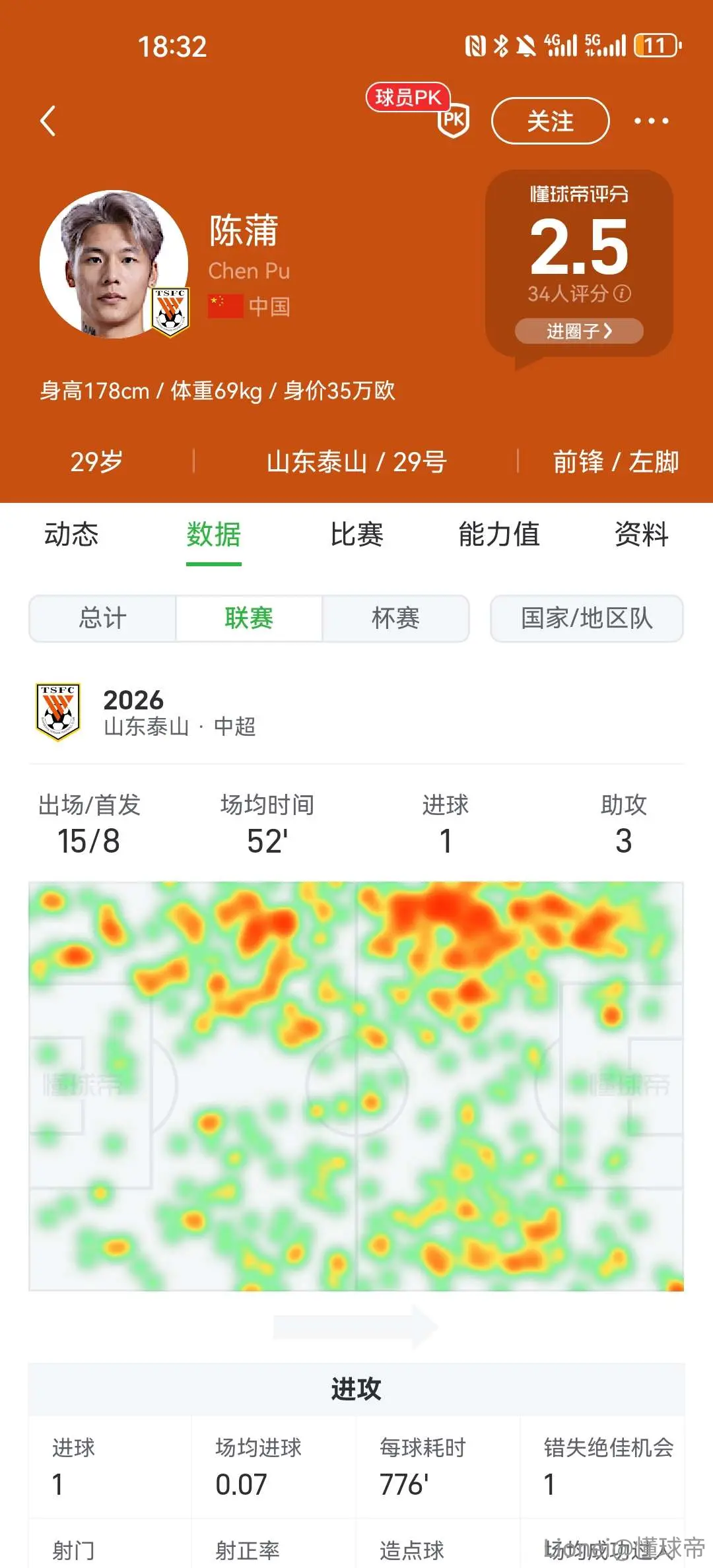
Task: Follow the player with 关注 button
Action: (550, 121)
